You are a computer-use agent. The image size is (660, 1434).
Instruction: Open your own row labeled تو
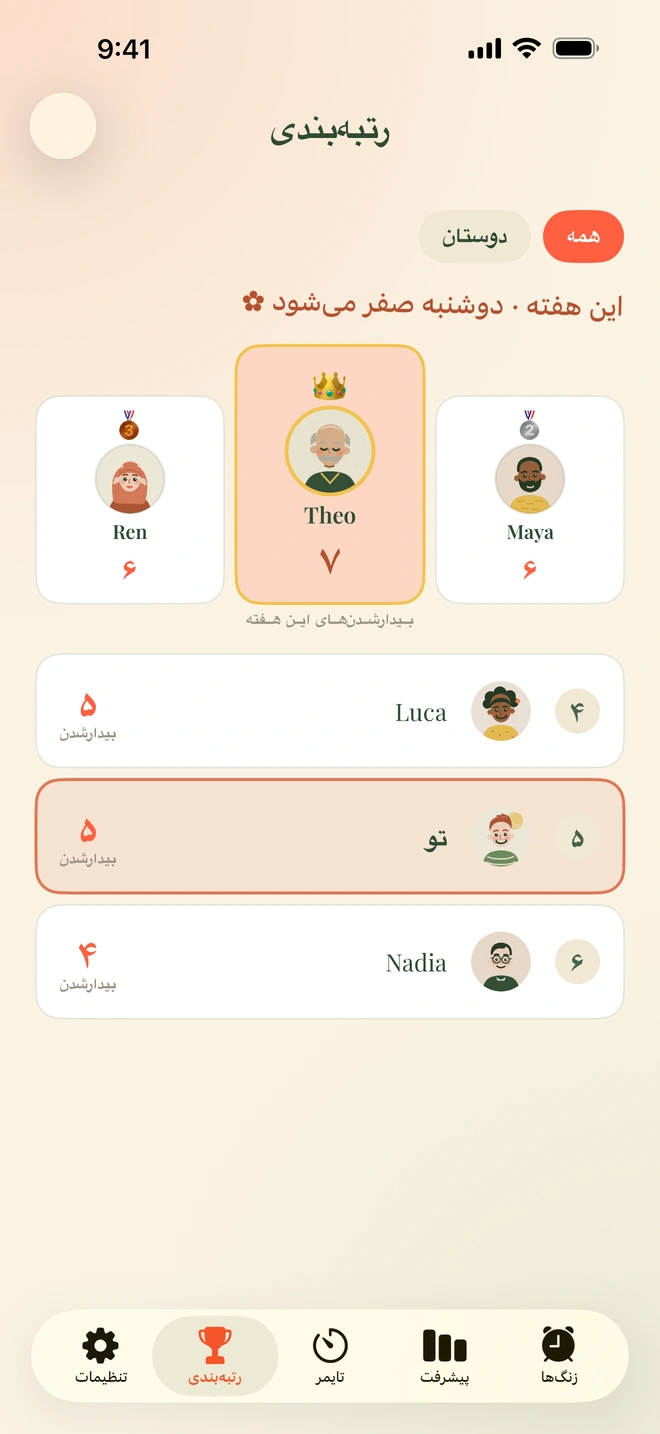pos(330,836)
